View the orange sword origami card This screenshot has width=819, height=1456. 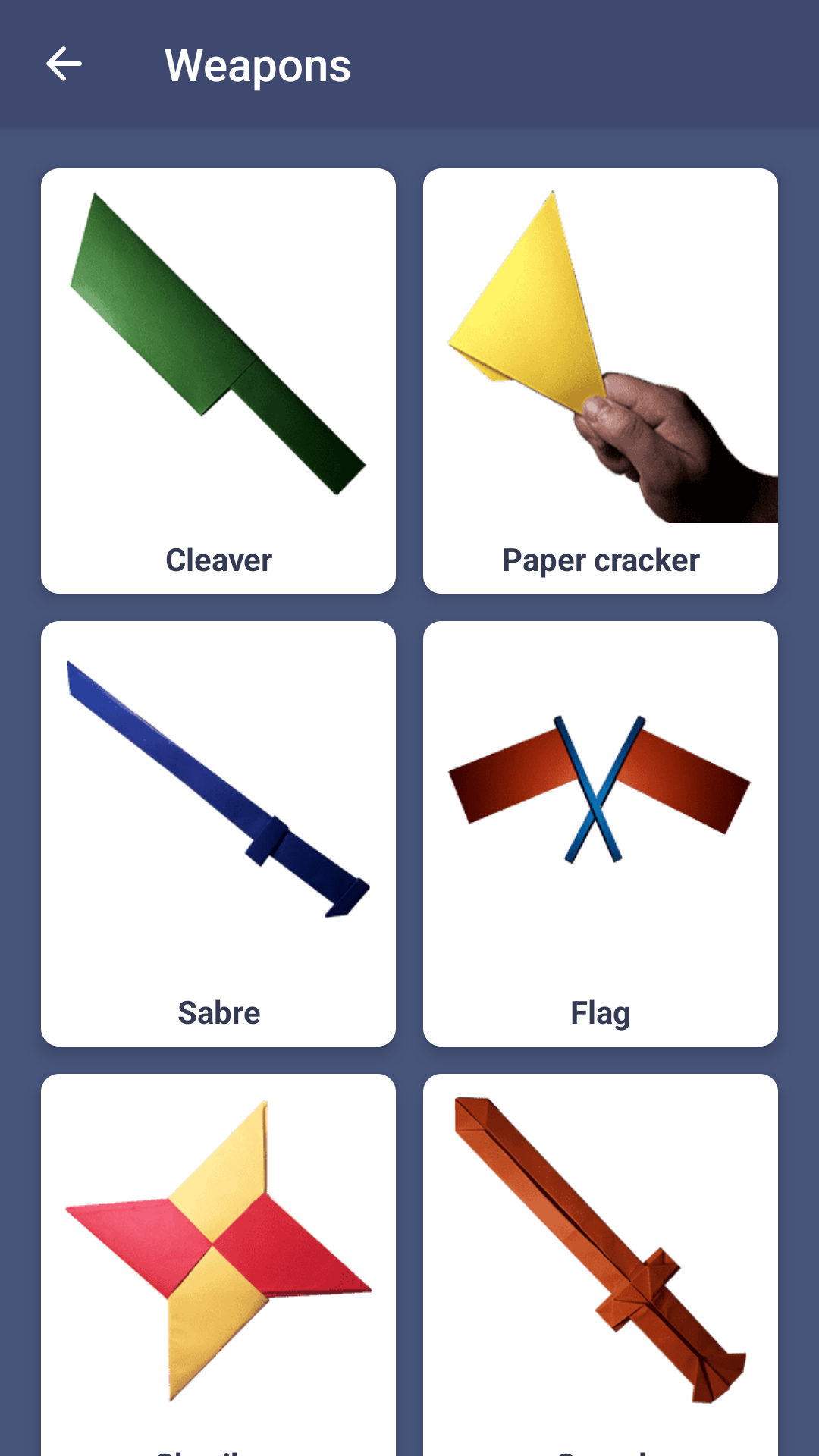(x=600, y=1259)
